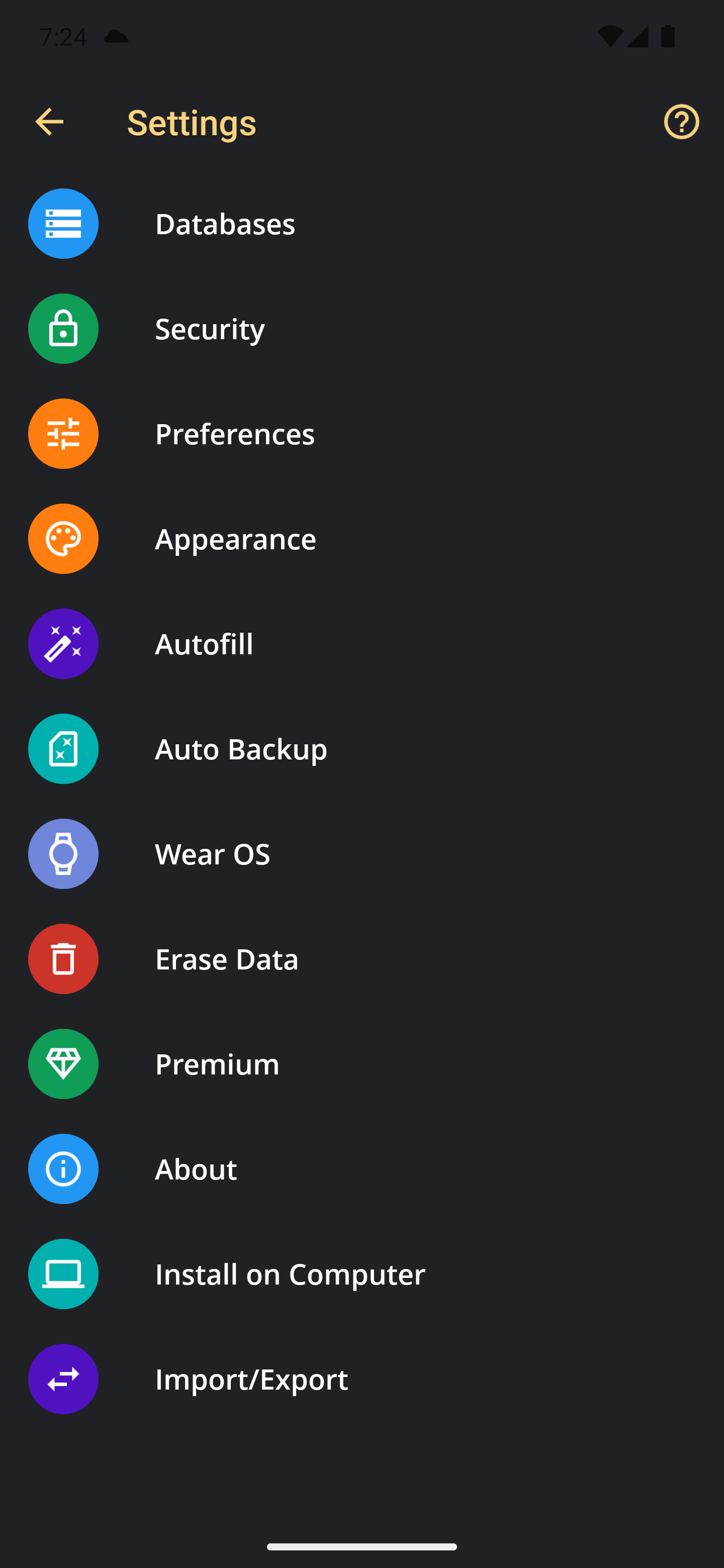Screen dimensions: 724x1568
Task: Go back from Settings
Action: click(x=49, y=122)
